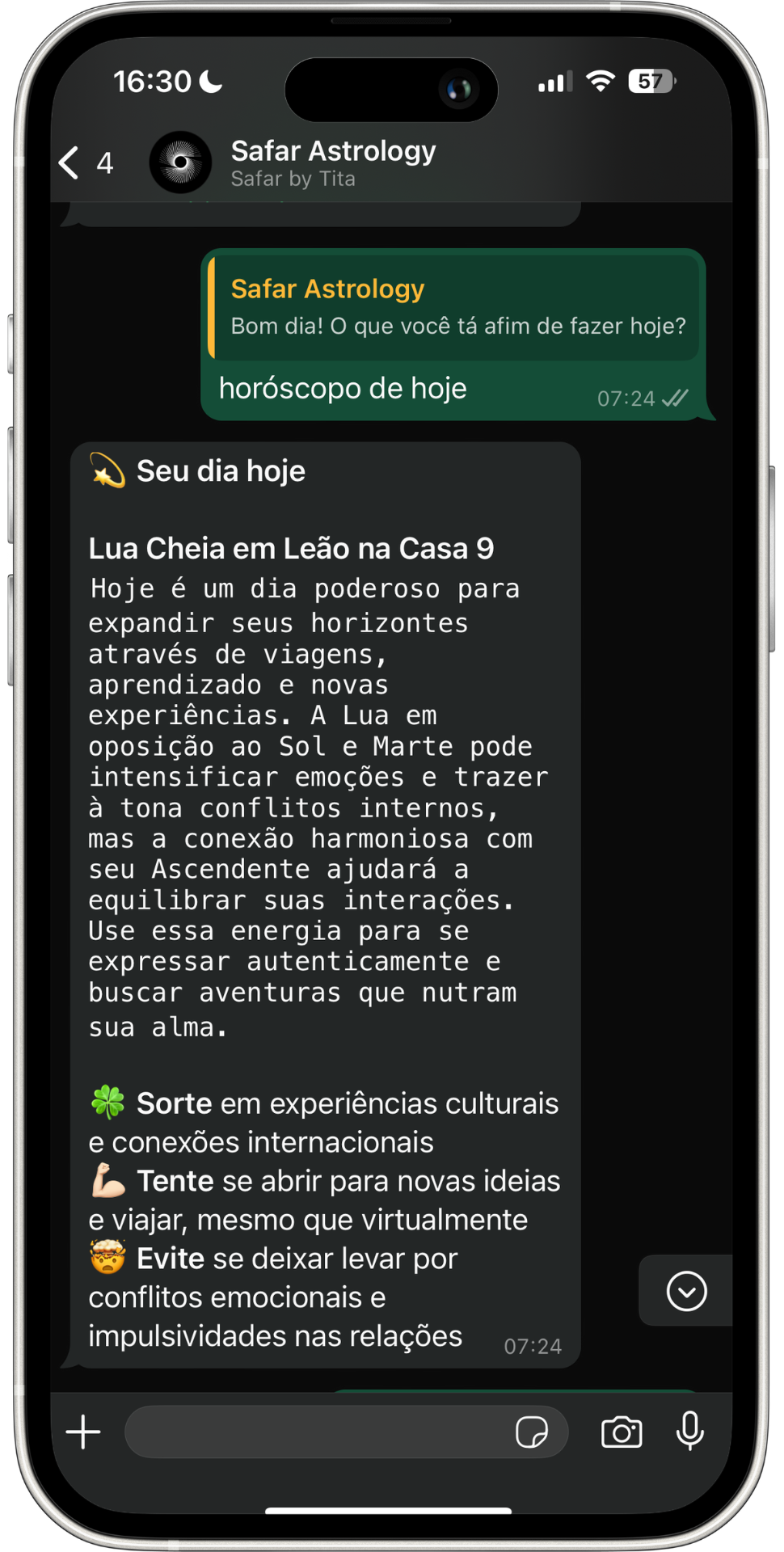Open the camera to take a photo

[x=622, y=1432]
